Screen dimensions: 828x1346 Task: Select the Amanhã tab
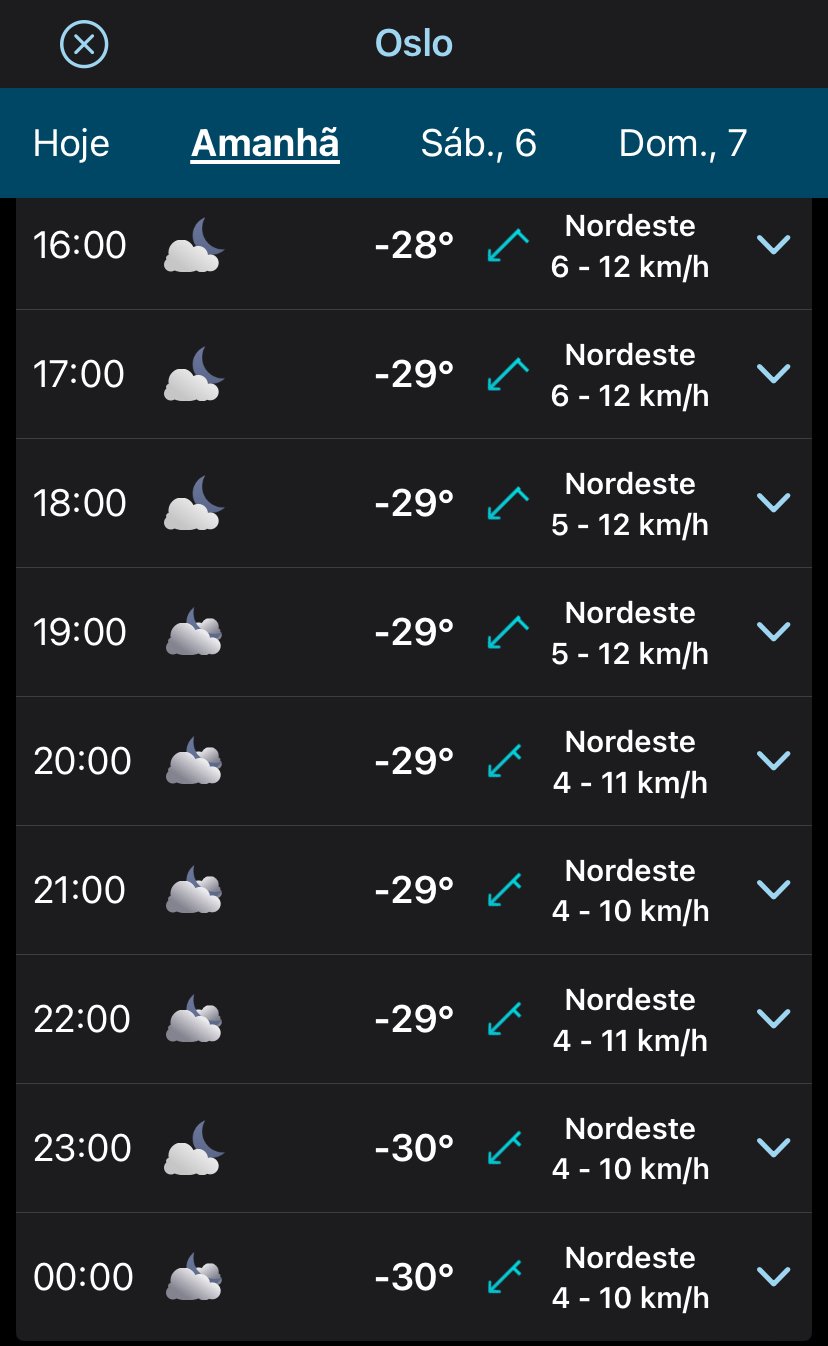[x=265, y=144]
